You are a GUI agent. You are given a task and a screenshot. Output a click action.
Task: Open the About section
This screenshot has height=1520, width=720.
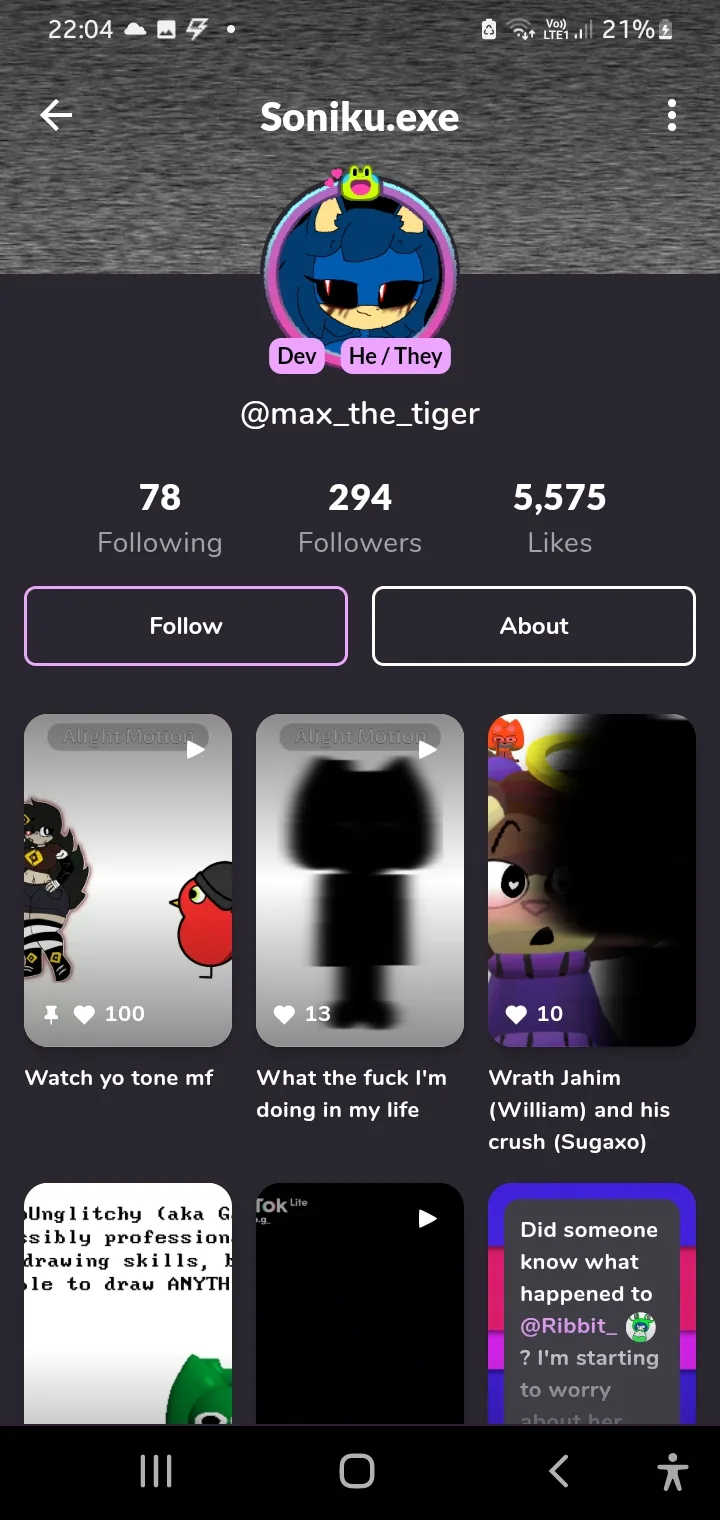tap(534, 626)
